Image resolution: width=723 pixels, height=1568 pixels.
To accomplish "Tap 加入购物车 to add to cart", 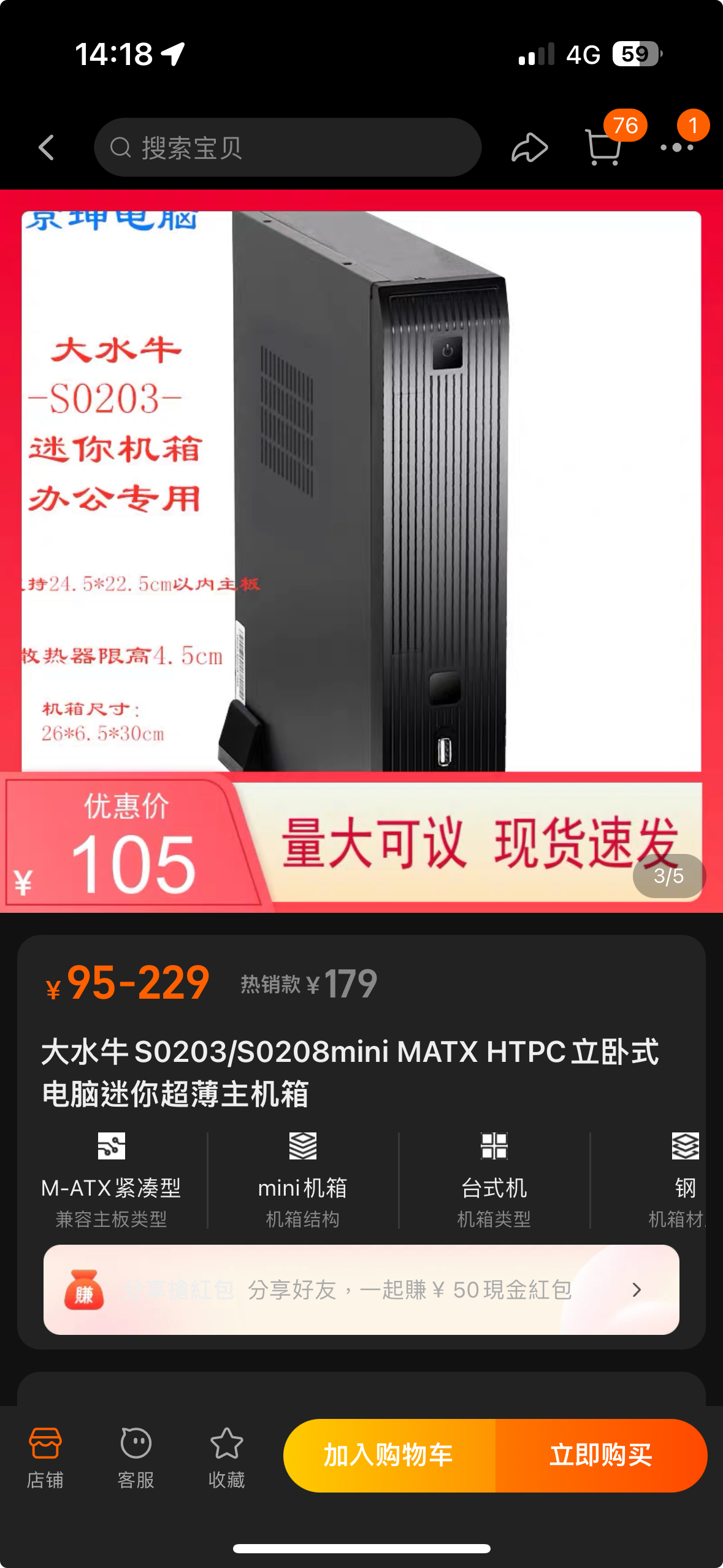I will tap(389, 1455).
